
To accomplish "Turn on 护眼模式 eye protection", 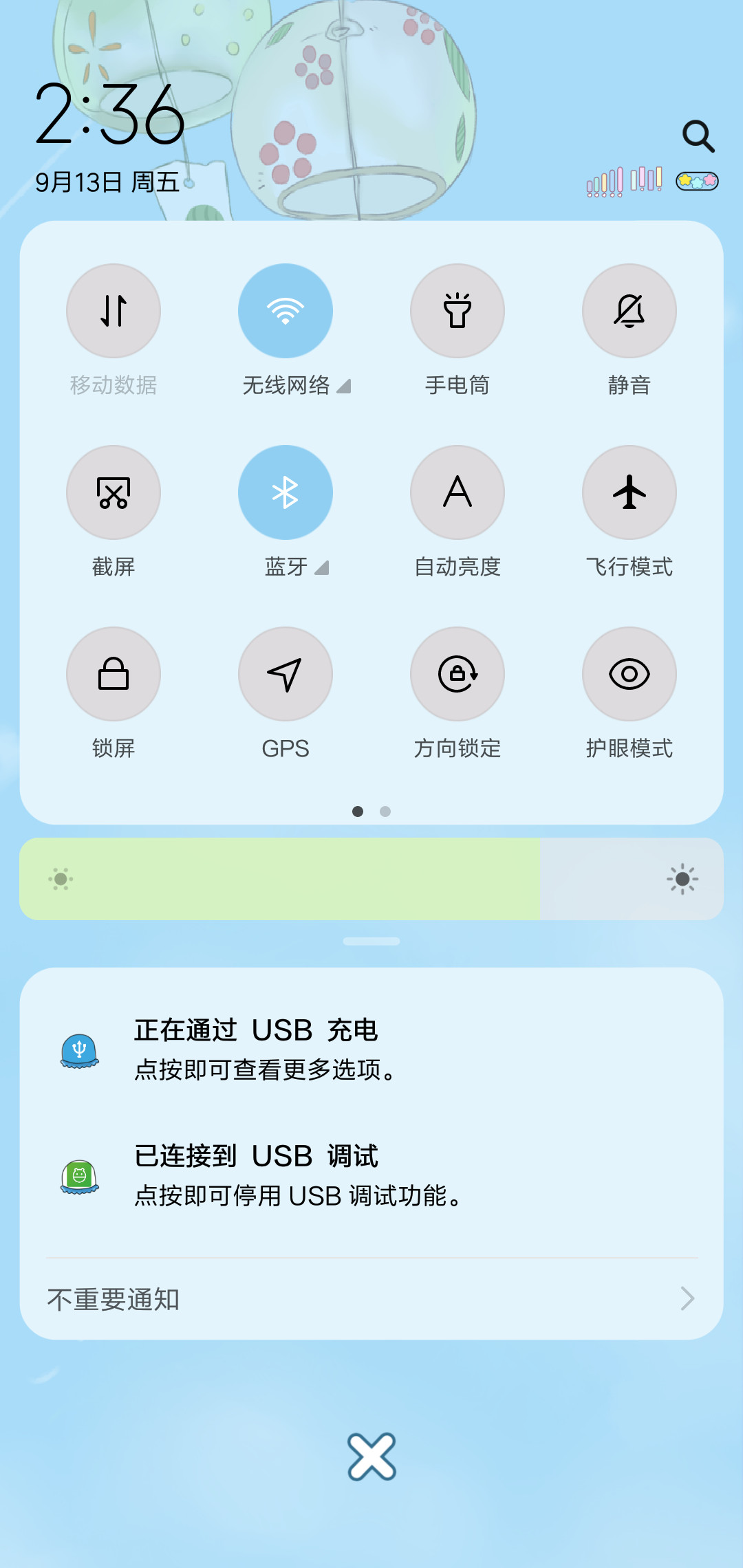I will pyautogui.click(x=629, y=674).
